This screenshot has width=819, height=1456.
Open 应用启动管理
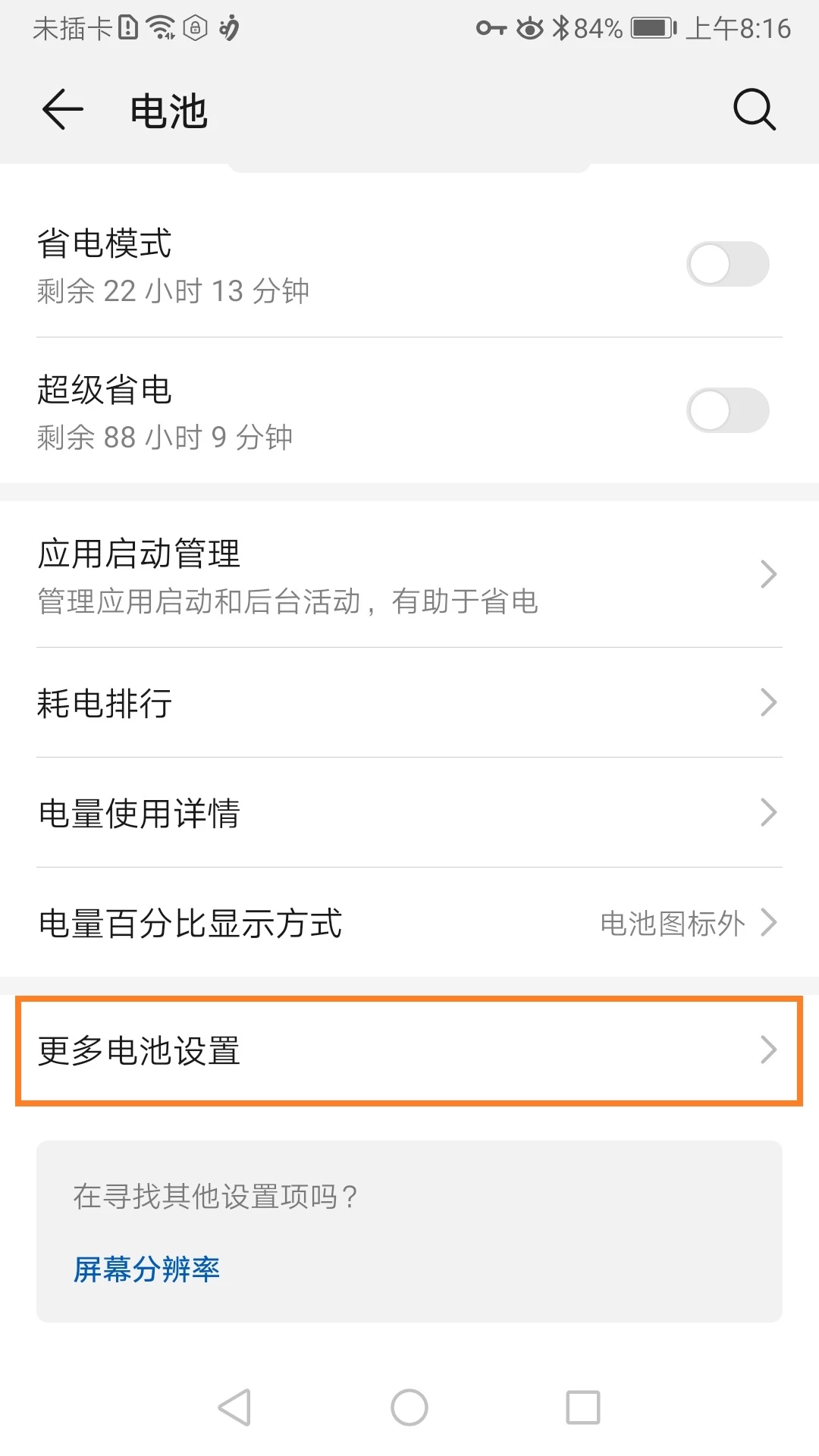tap(409, 575)
